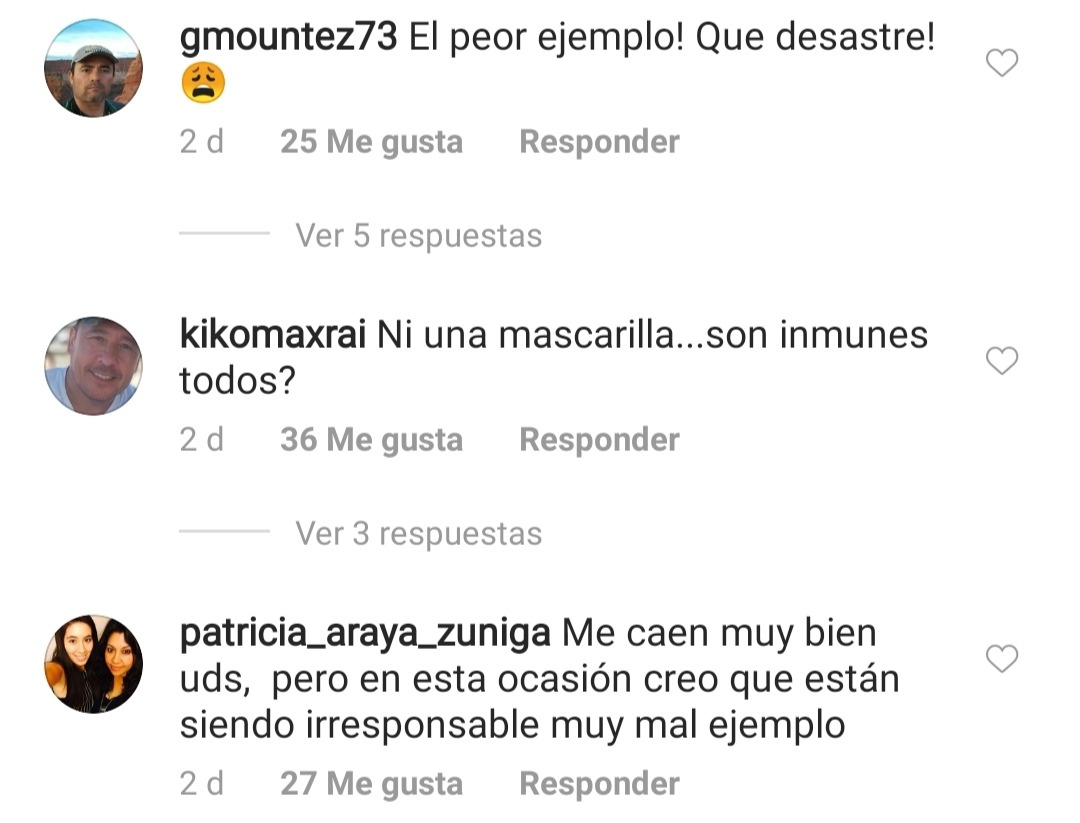The width and height of the screenshot is (1080, 823).
Task: View the 27 Me gusta list
Action: click(x=371, y=784)
